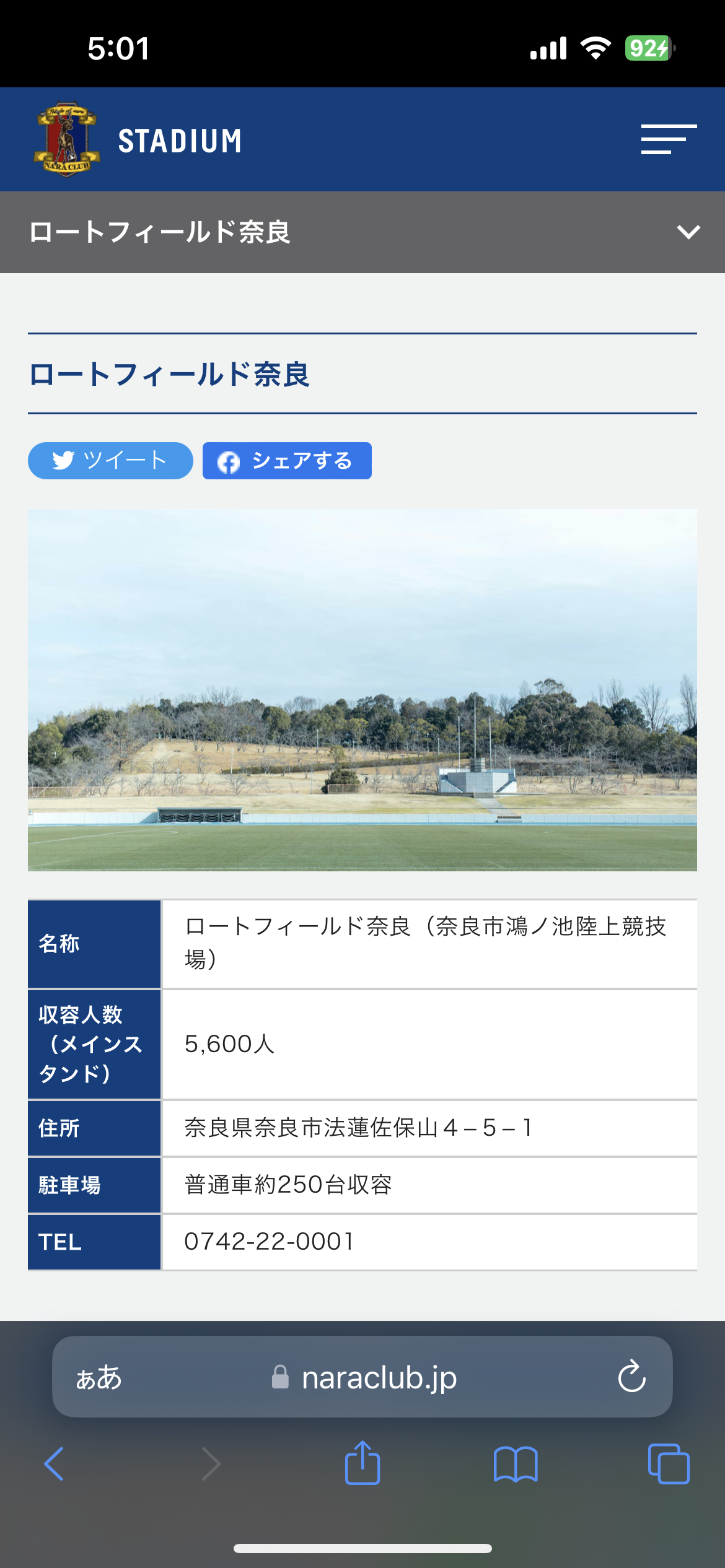Open Safari bookmarks

point(516,1464)
